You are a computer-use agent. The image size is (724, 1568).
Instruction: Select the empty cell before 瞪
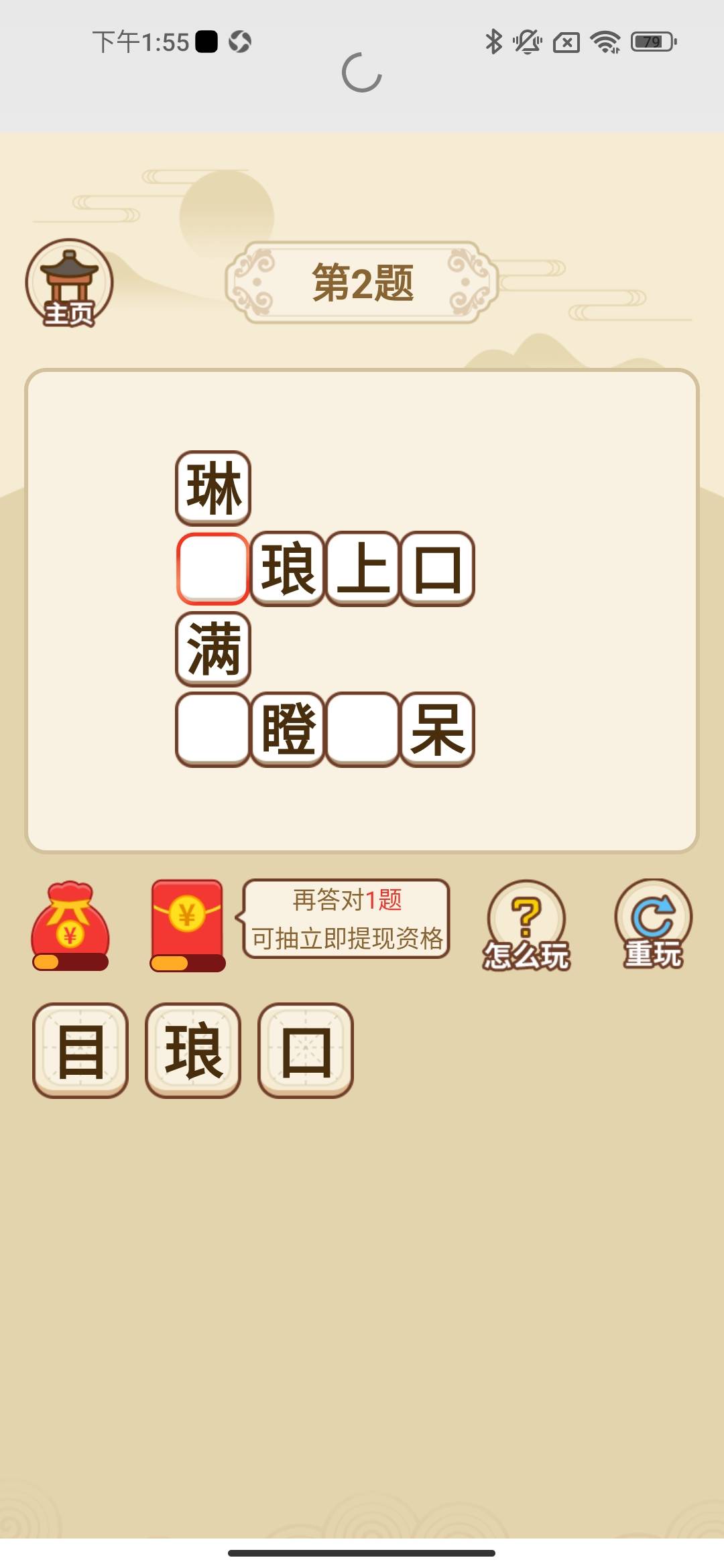click(213, 729)
